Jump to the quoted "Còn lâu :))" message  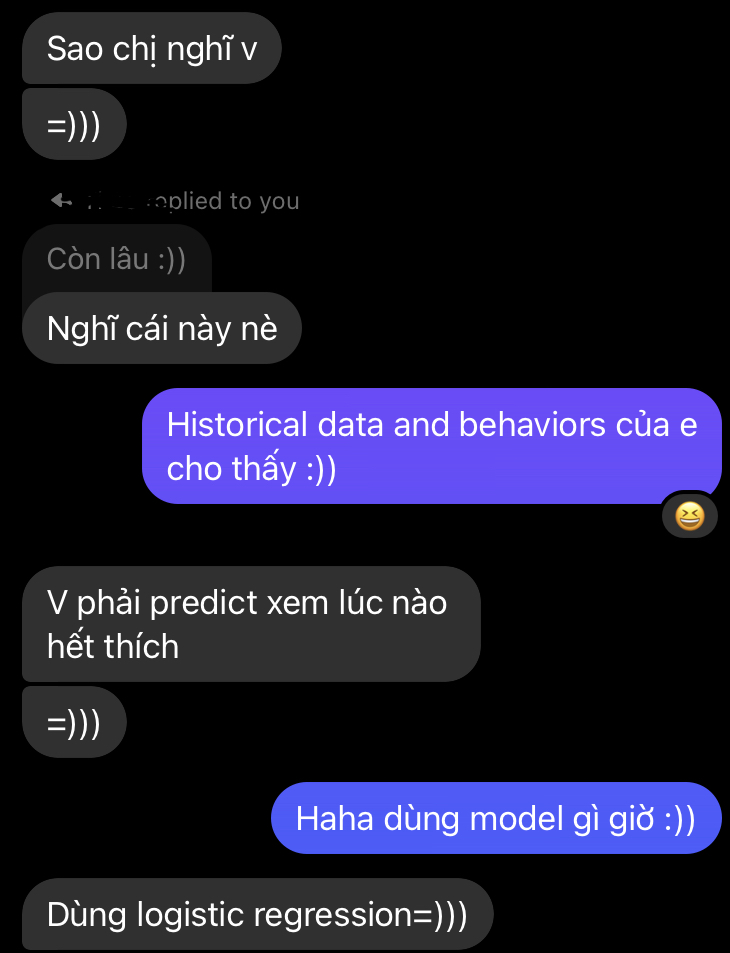[x=116, y=259]
